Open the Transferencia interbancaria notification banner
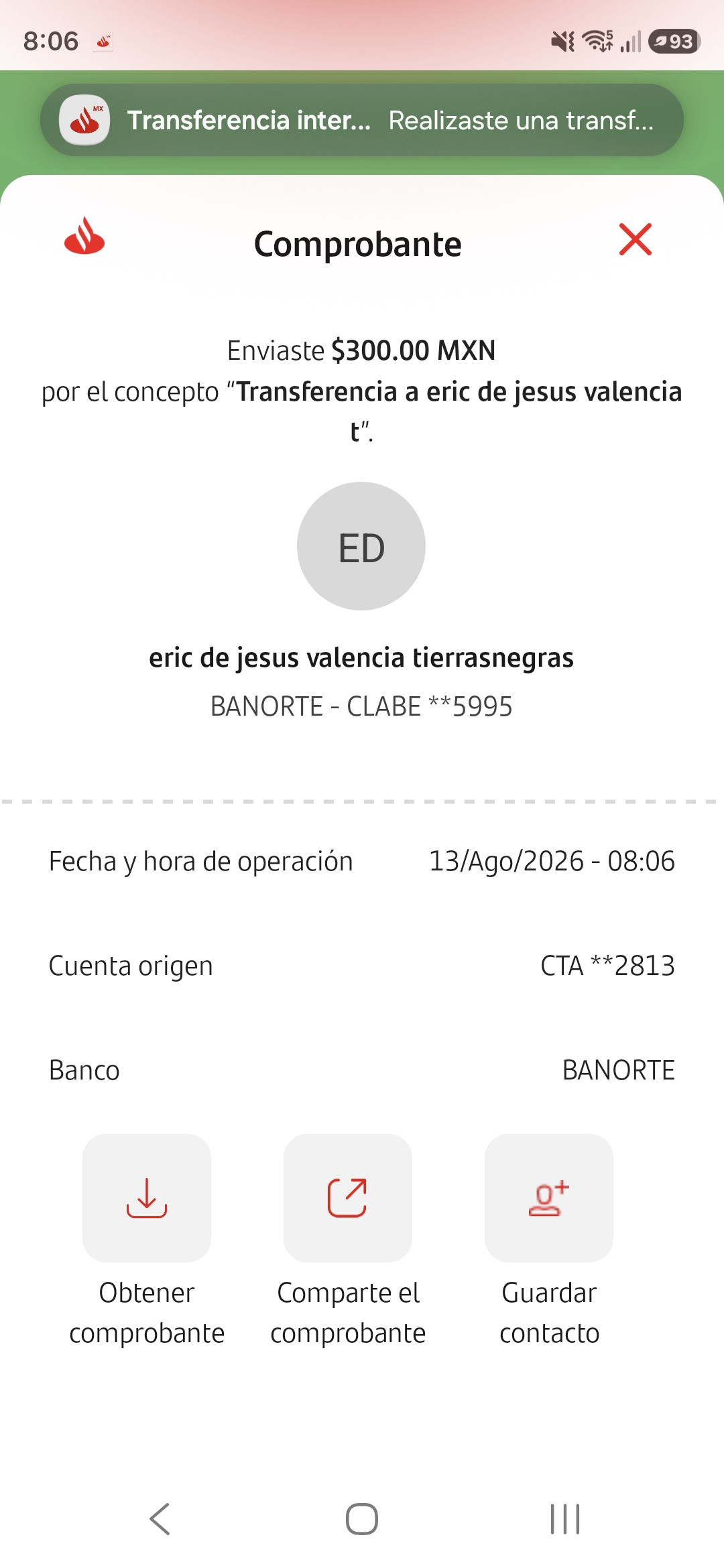Screen dimensions: 724x1568 (x=362, y=121)
